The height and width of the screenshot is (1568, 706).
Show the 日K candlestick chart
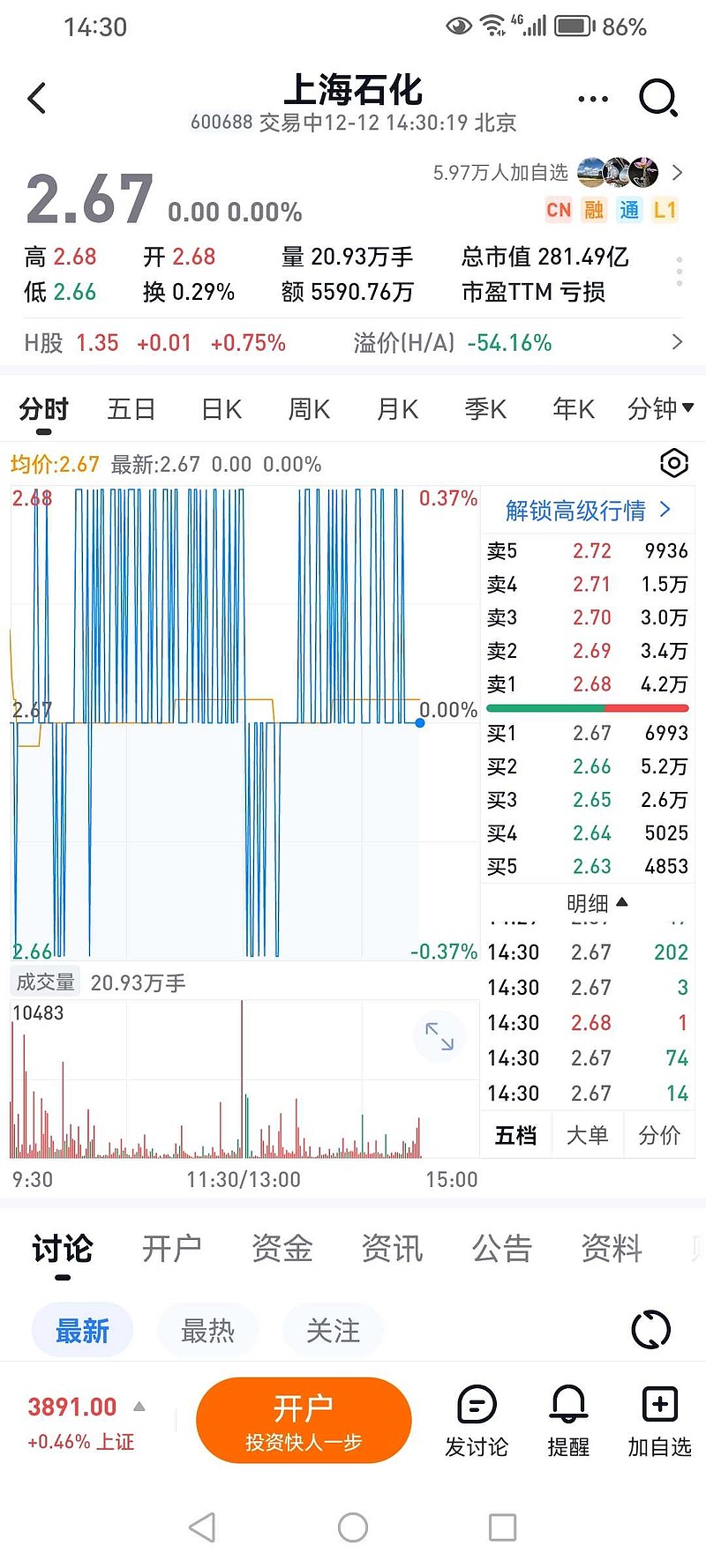click(x=222, y=409)
